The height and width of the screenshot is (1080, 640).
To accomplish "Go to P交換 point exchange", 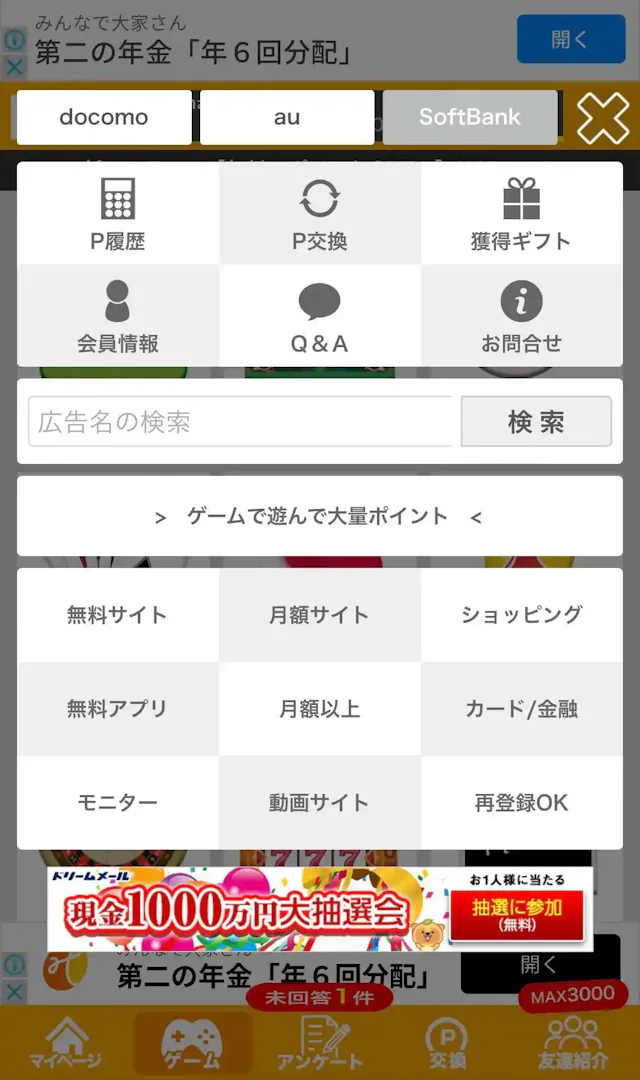I will tap(320, 214).
